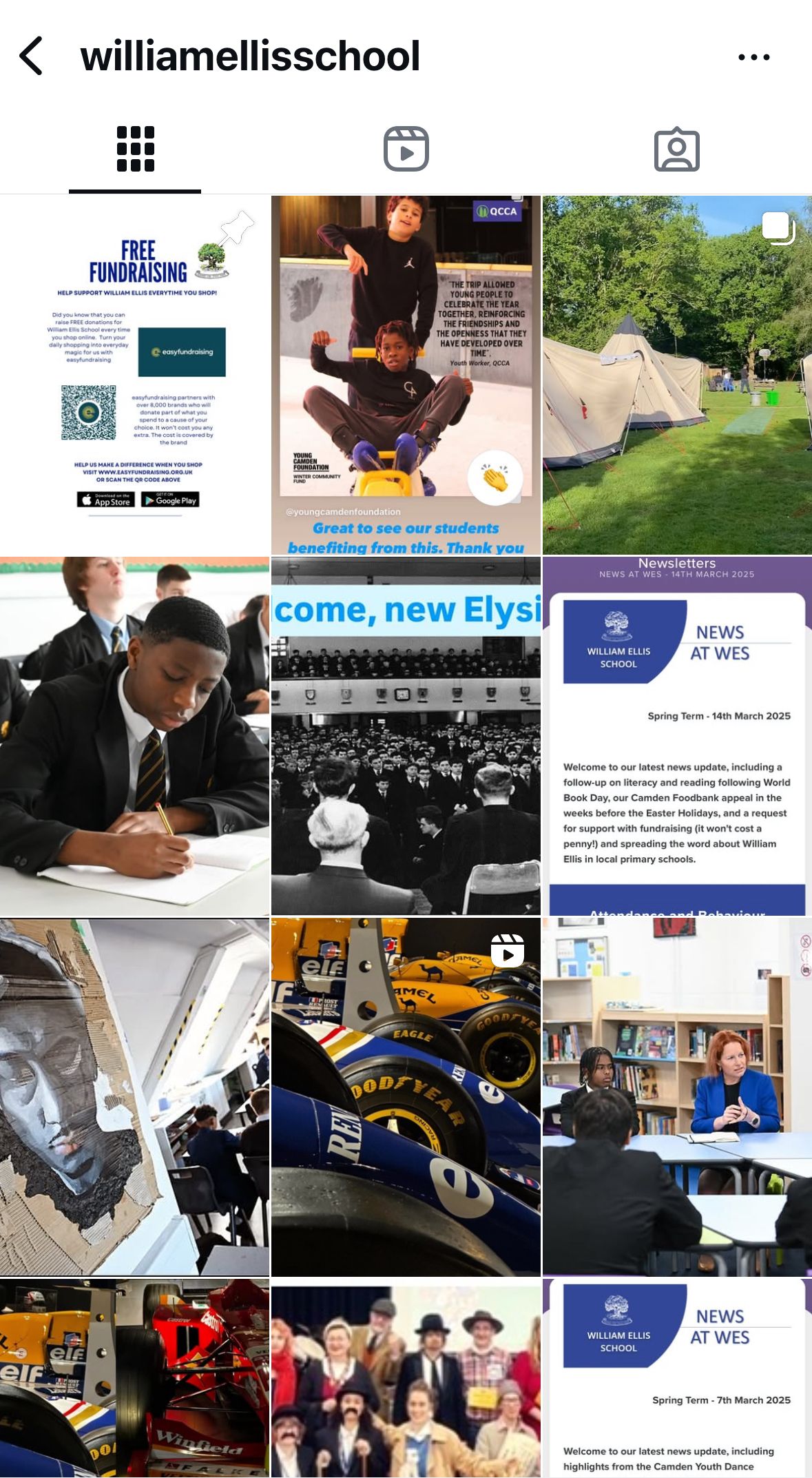Switch to the Reels tab
The width and height of the screenshot is (812, 1478).
[x=406, y=149]
